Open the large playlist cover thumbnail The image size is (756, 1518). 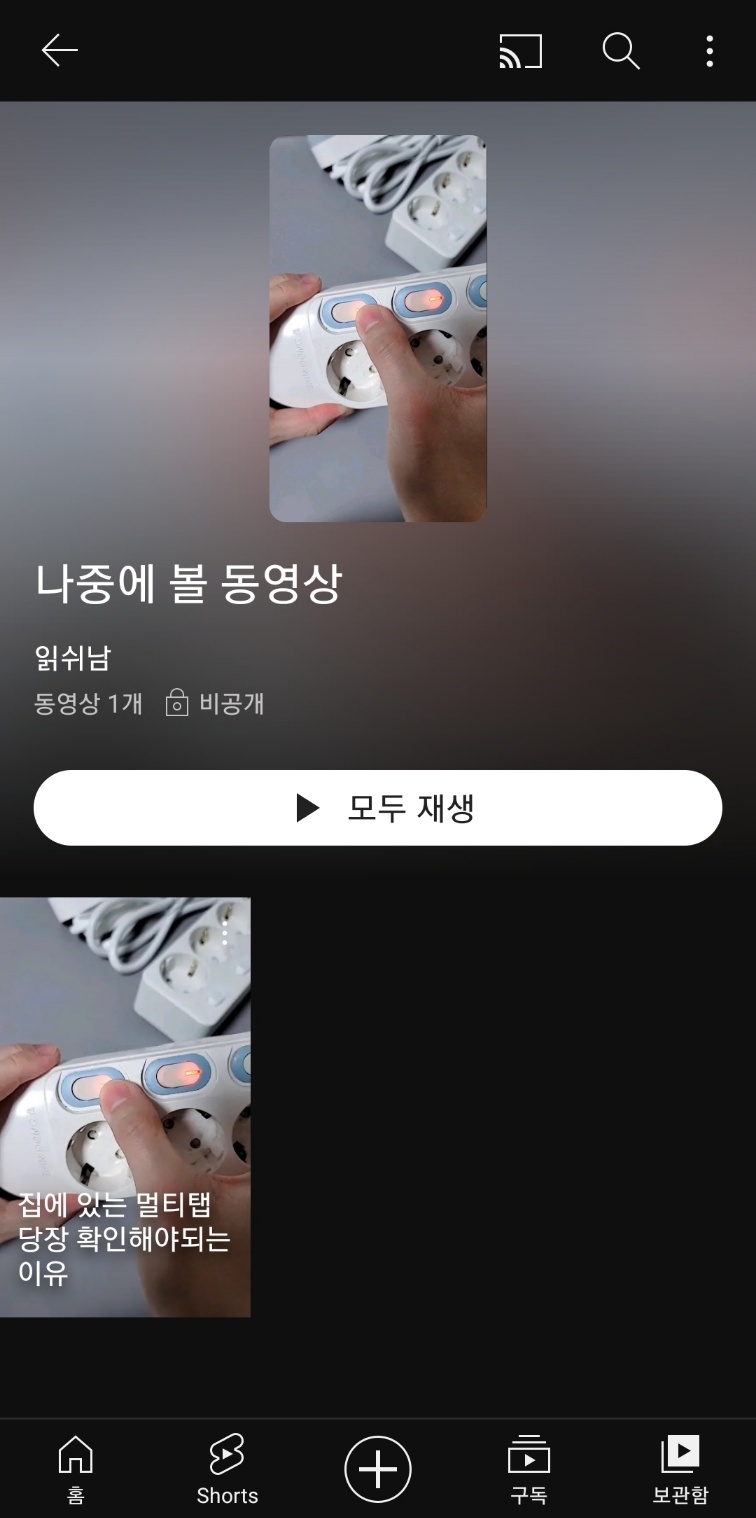click(378, 328)
